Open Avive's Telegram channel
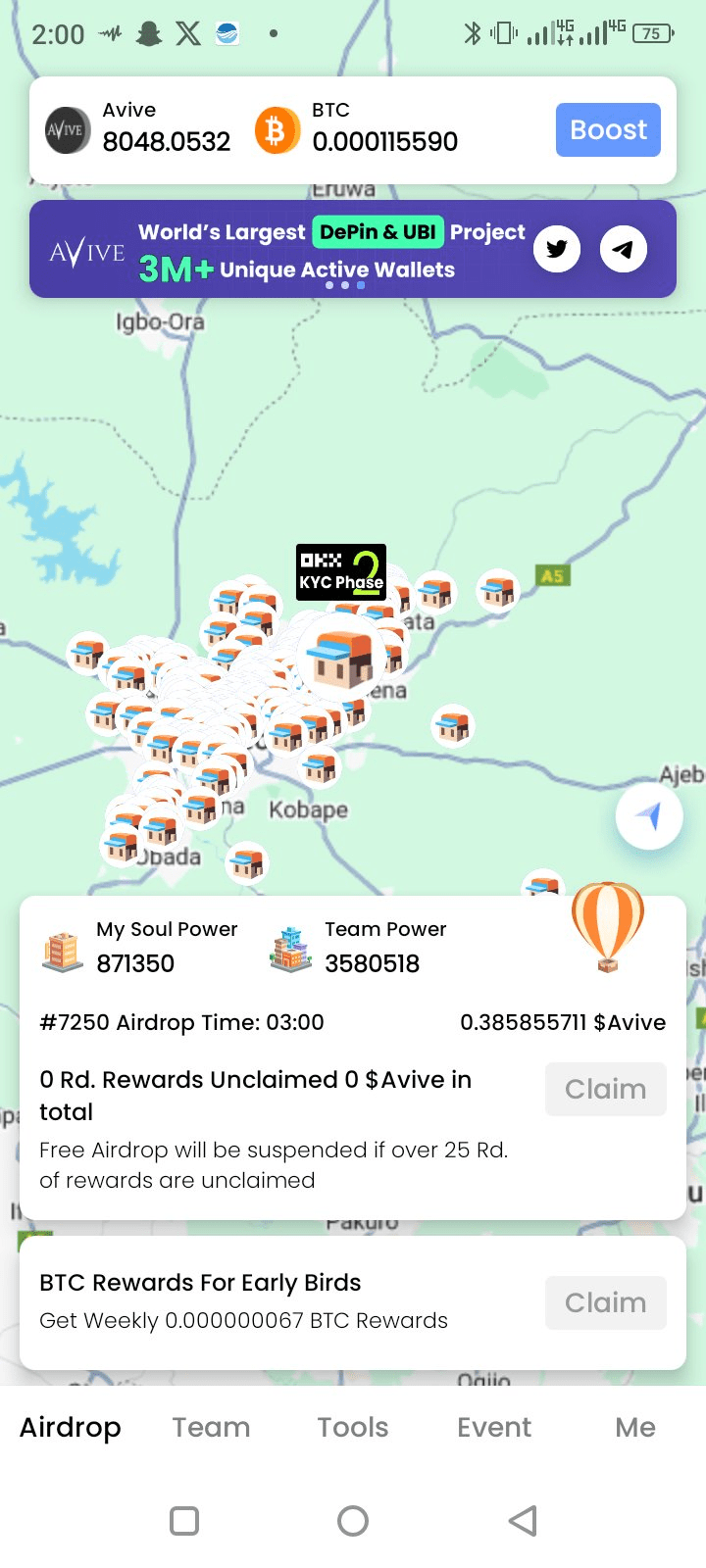The image size is (706, 1568). point(623,249)
